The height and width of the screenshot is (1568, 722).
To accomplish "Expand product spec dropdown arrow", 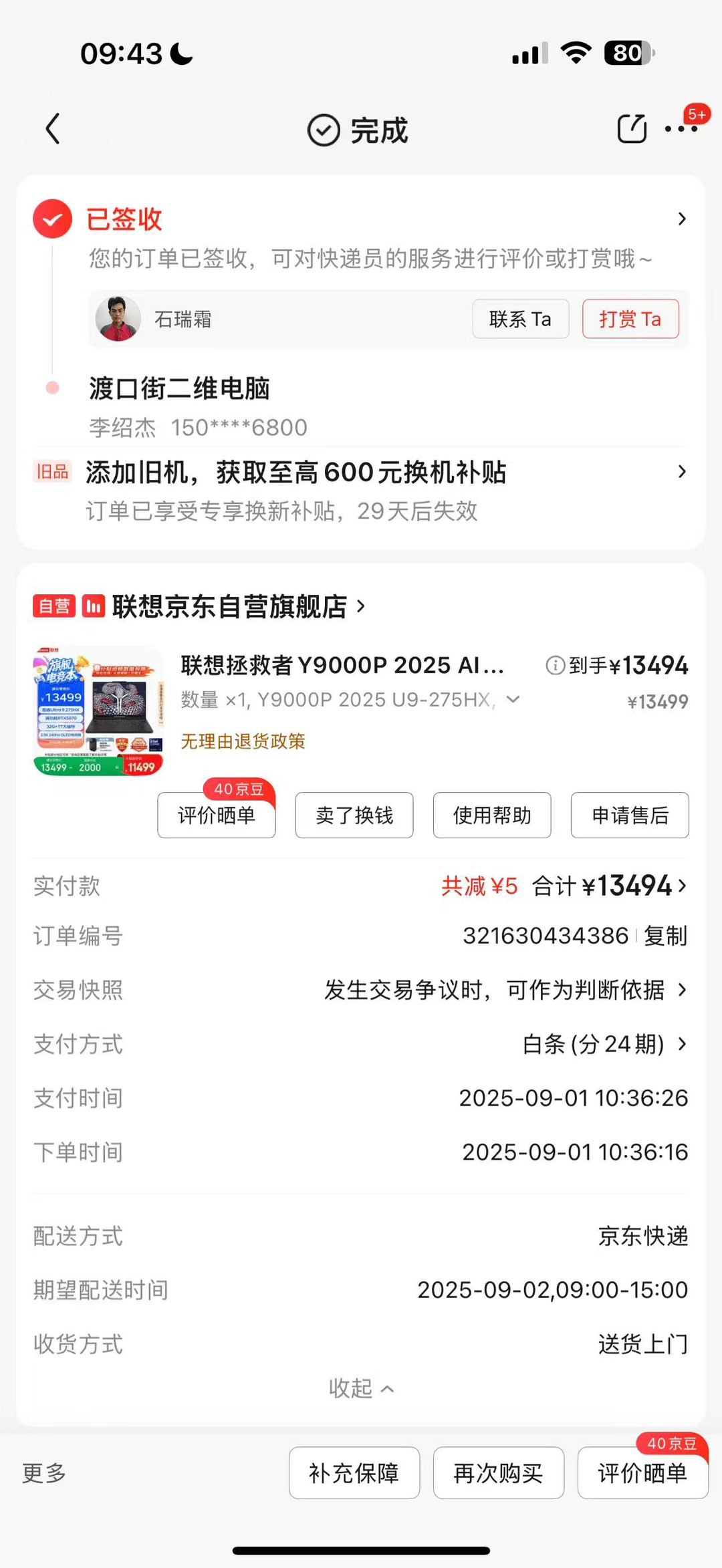I will 513,699.
